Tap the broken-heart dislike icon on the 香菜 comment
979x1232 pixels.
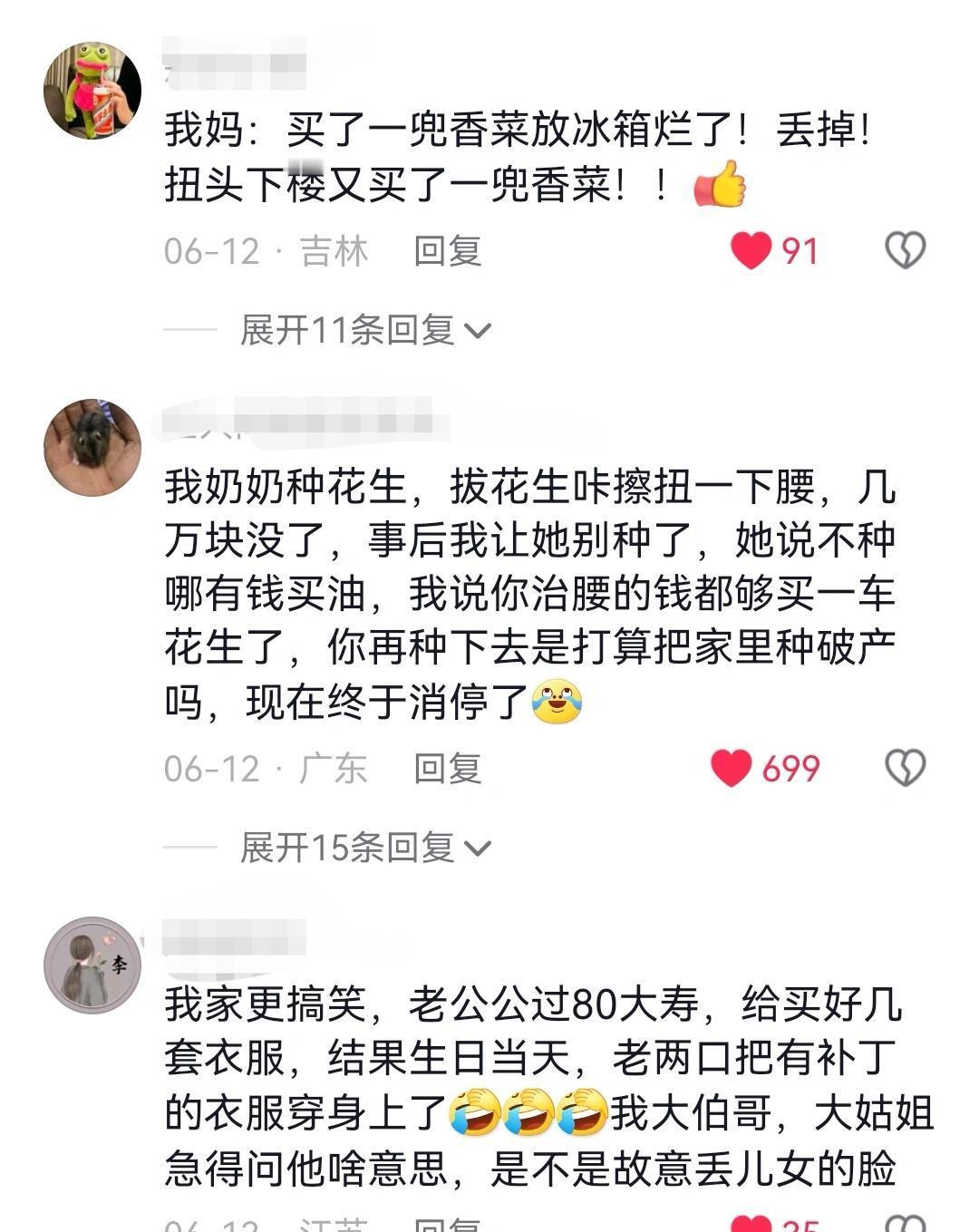(905, 248)
